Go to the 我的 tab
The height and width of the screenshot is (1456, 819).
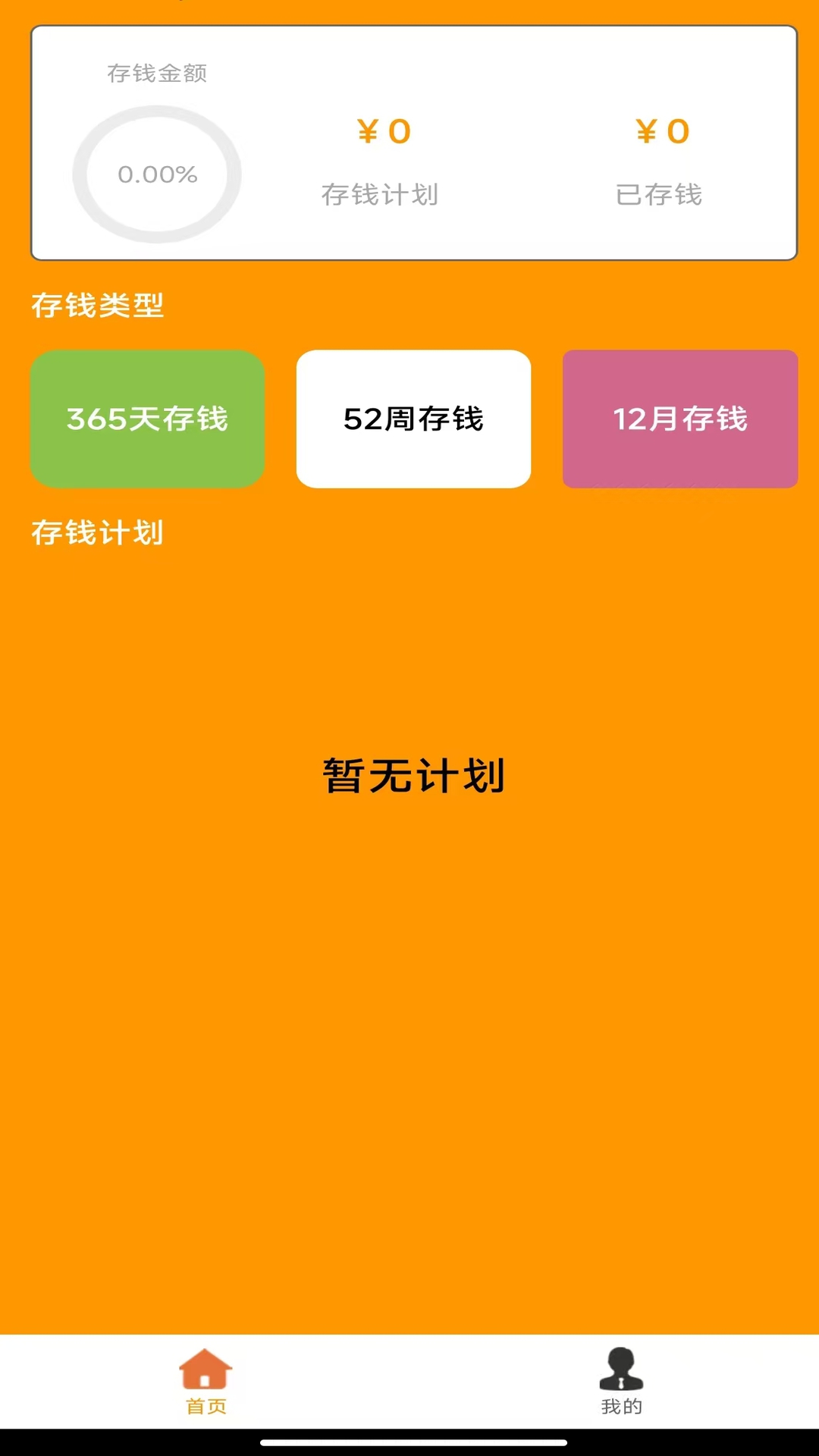621,1382
